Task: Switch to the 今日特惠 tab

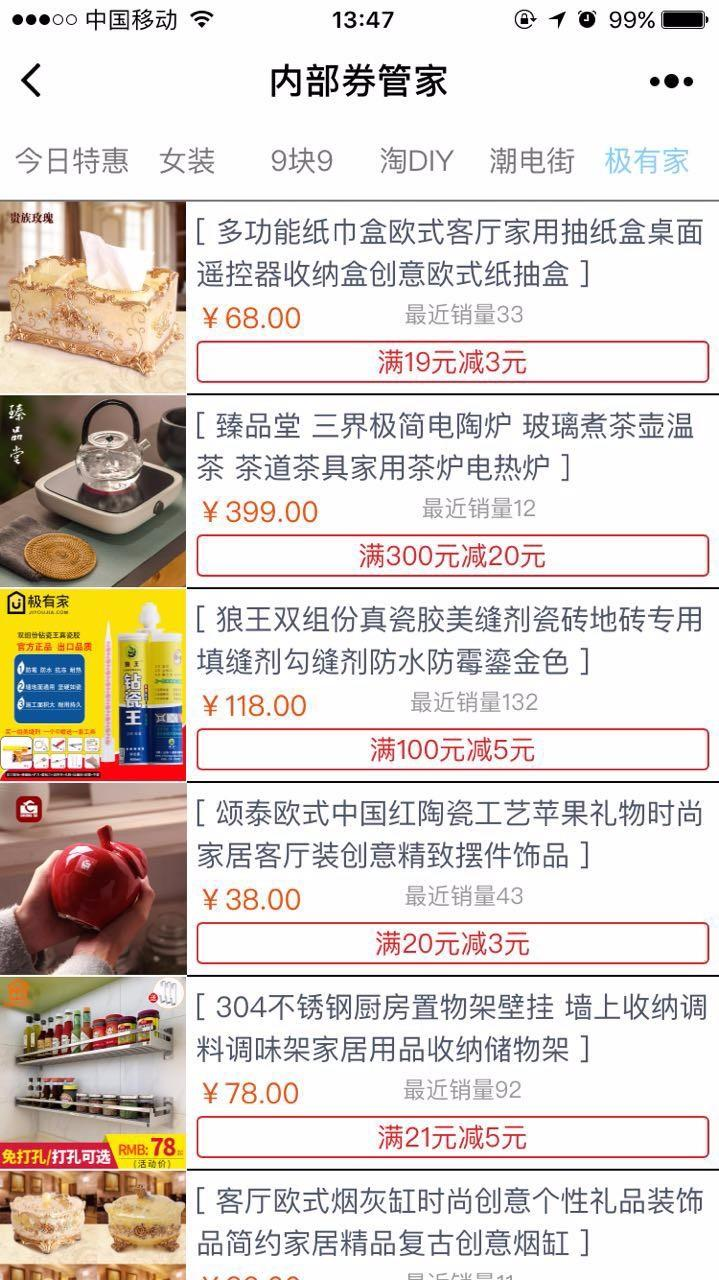Action: click(71, 161)
